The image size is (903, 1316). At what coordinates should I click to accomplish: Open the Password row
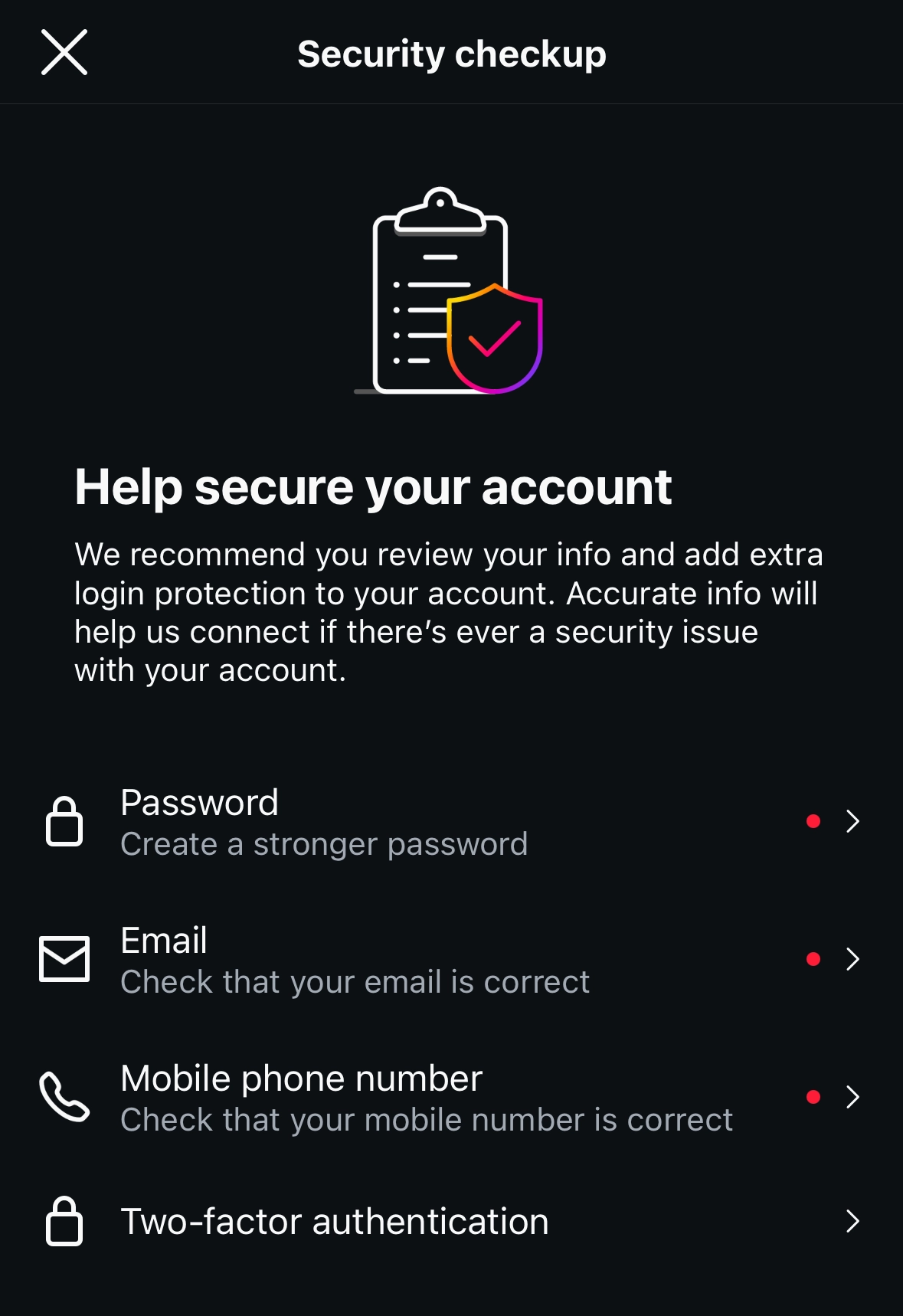coord(451,822)
